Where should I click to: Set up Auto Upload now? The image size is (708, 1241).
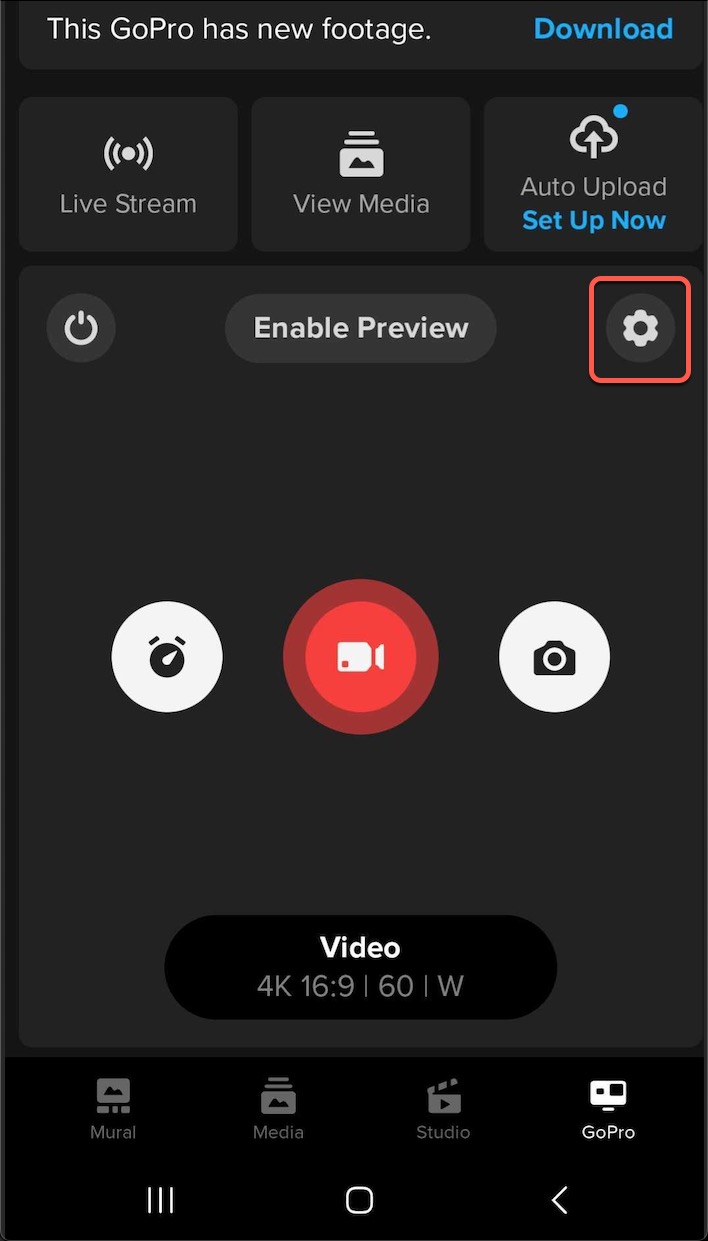(594, 220)
